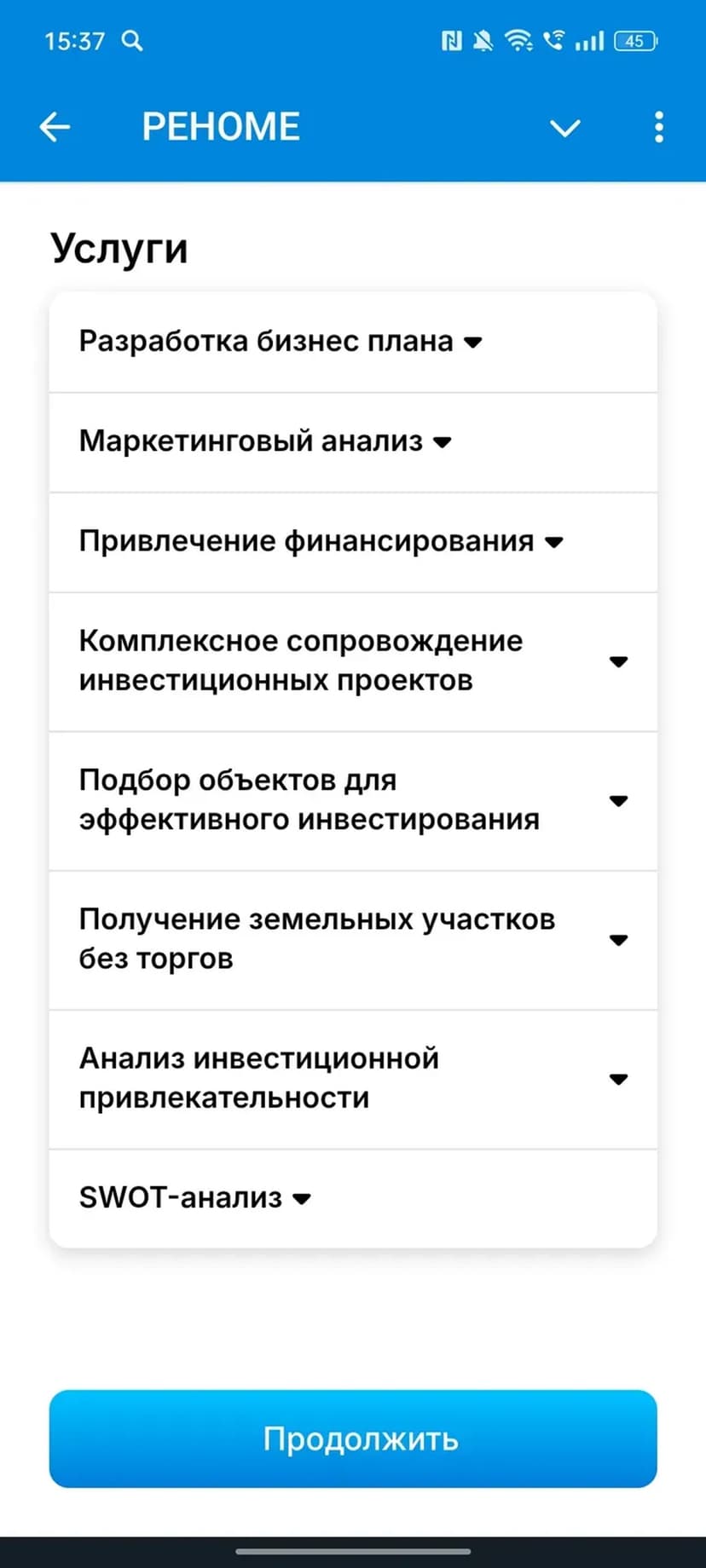Expand "Получение земельных участков без торгов"

[353, 939]
